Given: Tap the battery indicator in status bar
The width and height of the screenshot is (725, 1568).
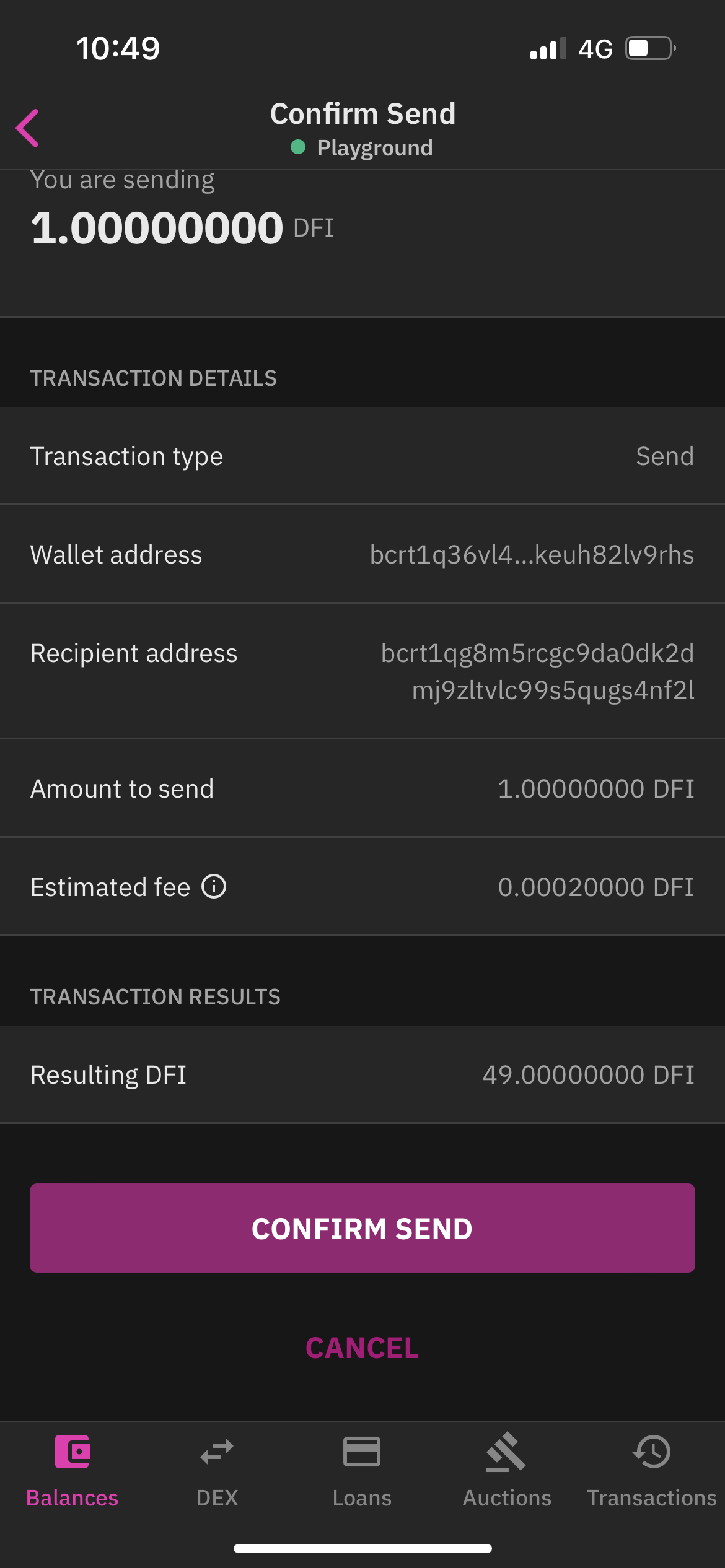Looking at the screenshot, I should click(x=648, y=48).
